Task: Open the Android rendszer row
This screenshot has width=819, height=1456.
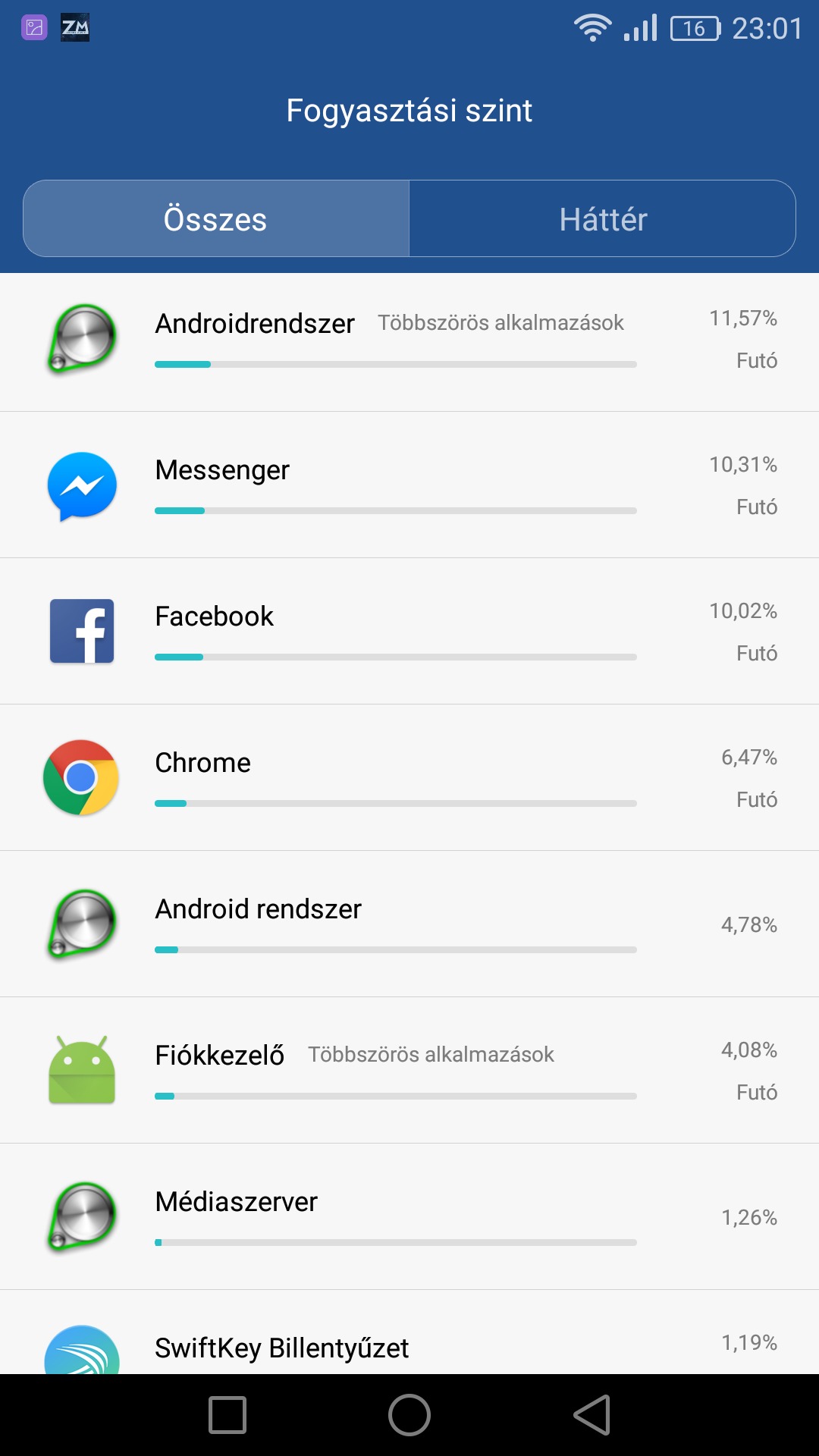Action: [409, 924]
